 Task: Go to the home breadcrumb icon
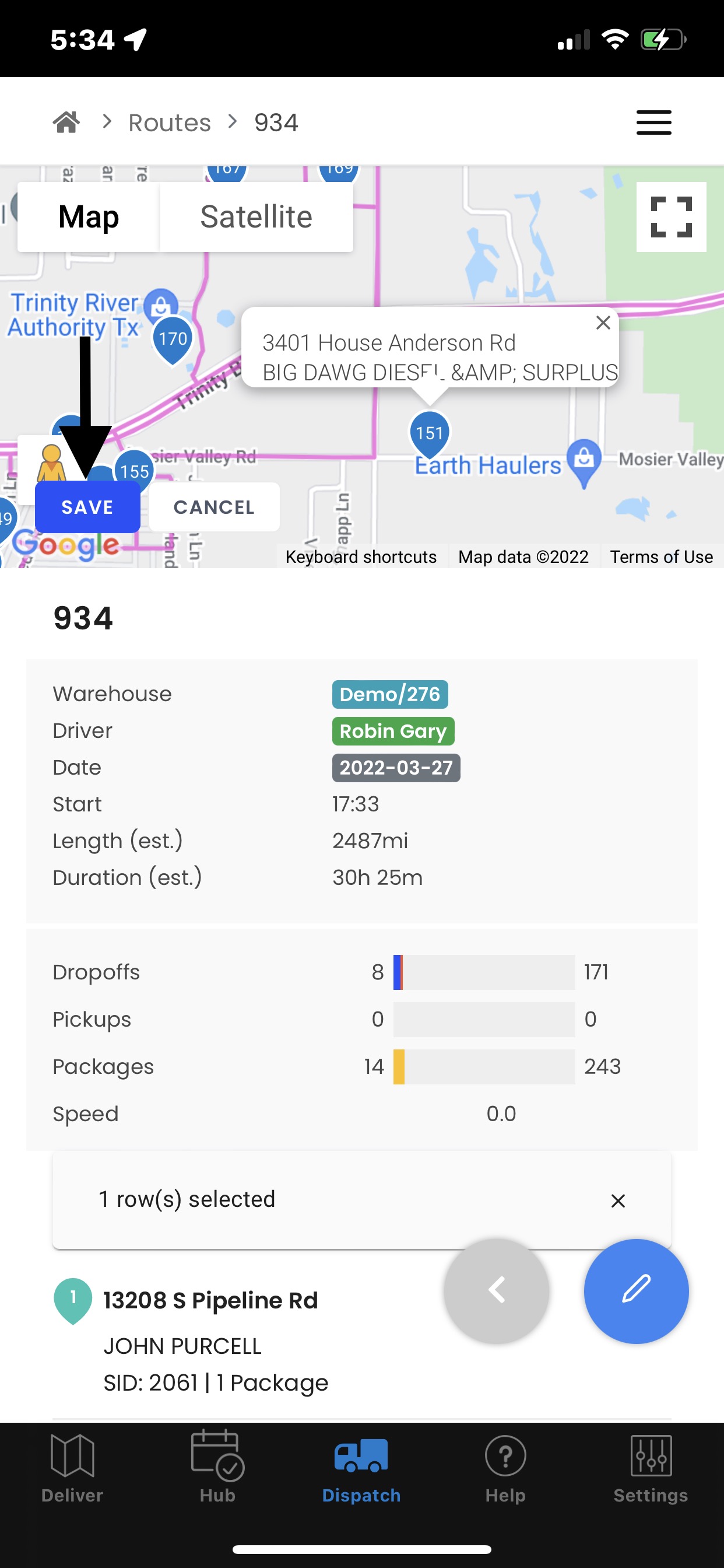pyautogui.click(x=66, y=123)
